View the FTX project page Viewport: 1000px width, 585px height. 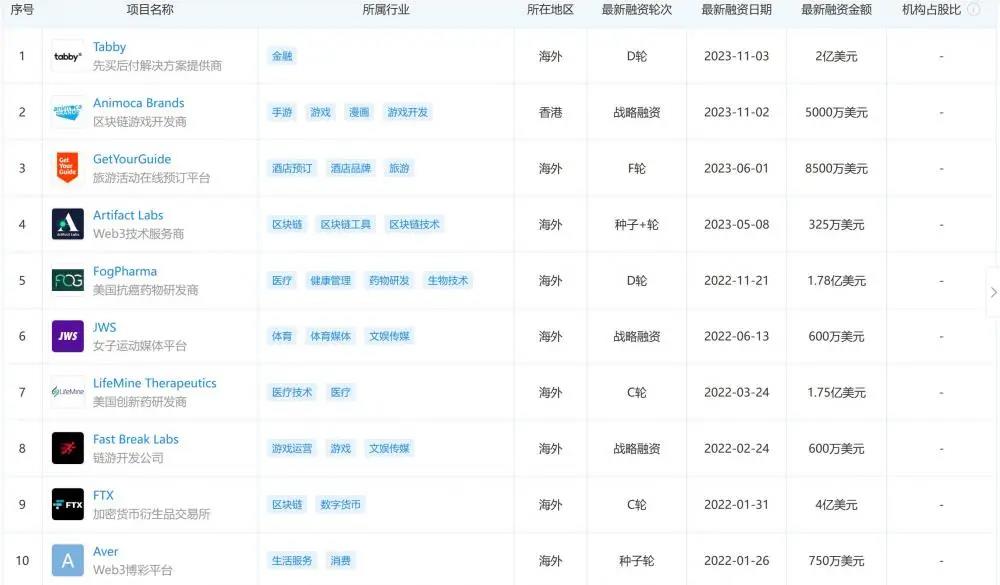[103, 495]
